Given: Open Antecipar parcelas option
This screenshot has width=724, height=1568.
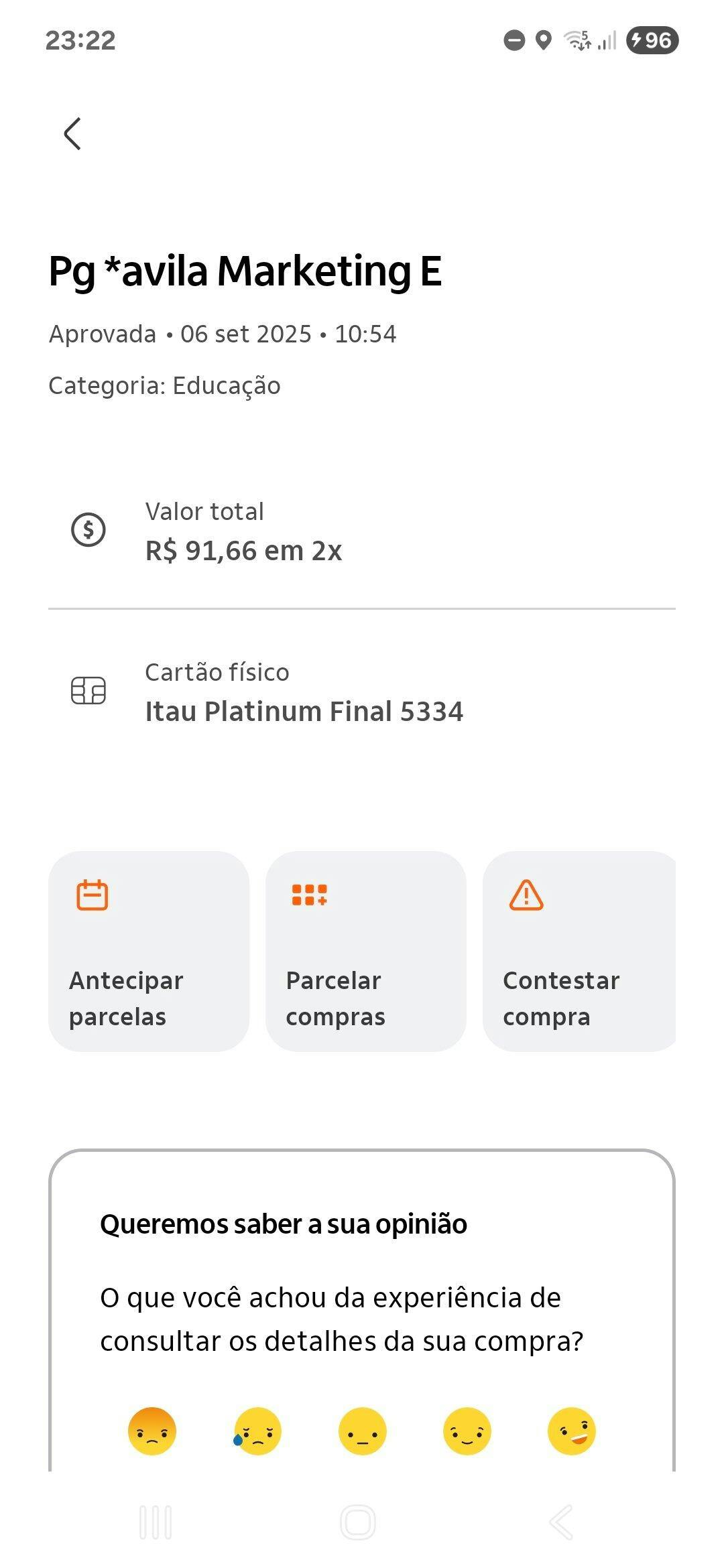Looking at the screenshot, I should 149,951.
